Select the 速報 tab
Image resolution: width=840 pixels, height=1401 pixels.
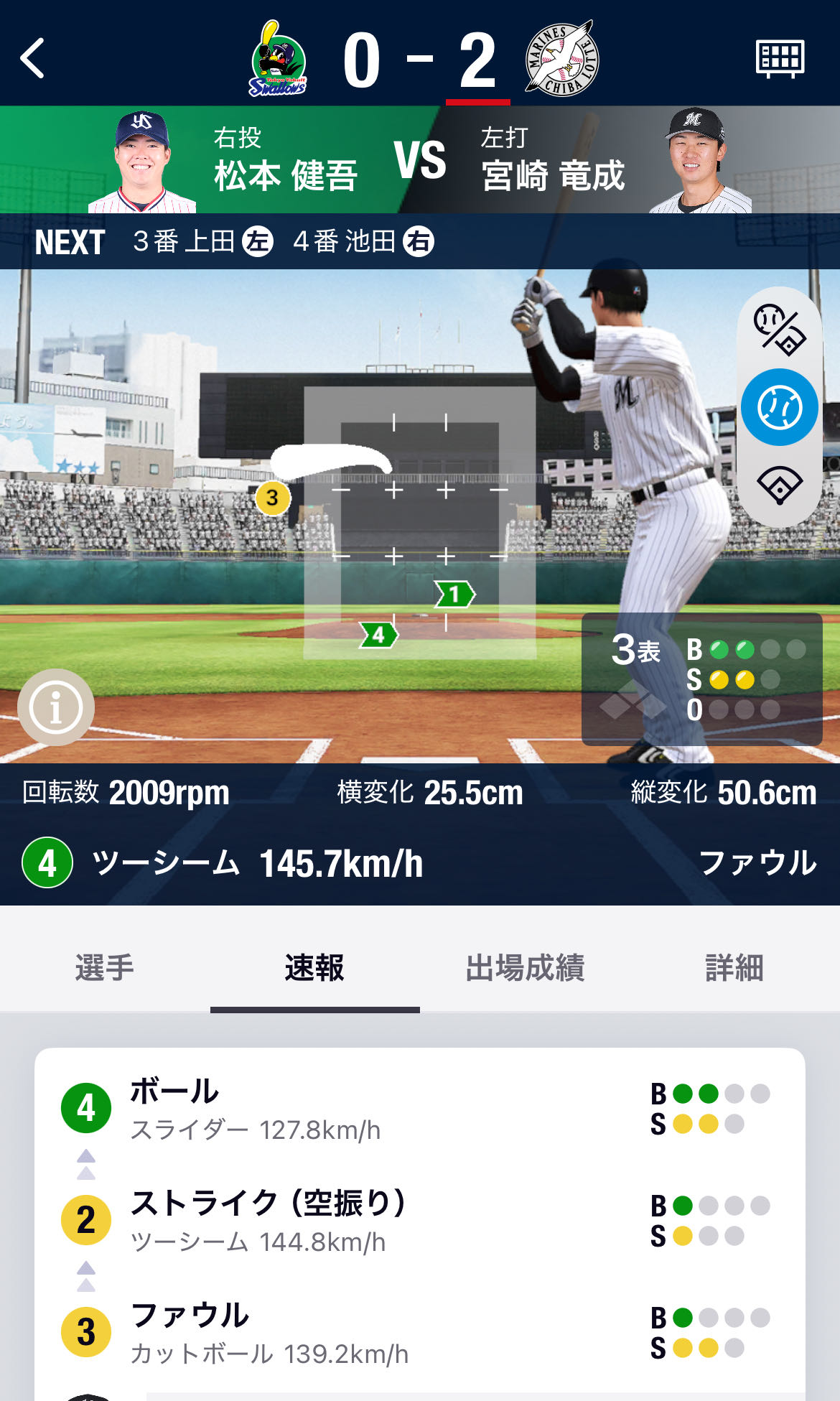click(x=314, y=967)
